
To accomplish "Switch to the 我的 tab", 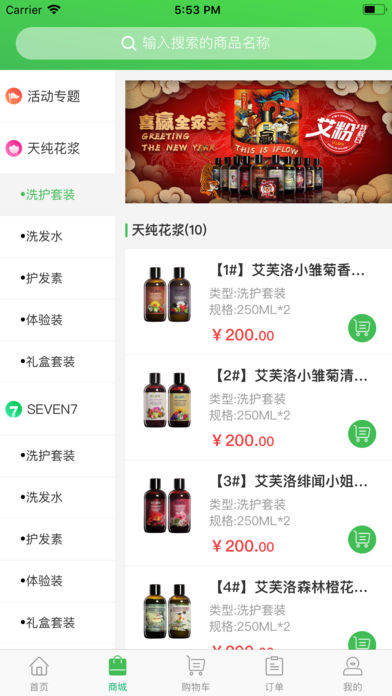I will tap(352, 674).
